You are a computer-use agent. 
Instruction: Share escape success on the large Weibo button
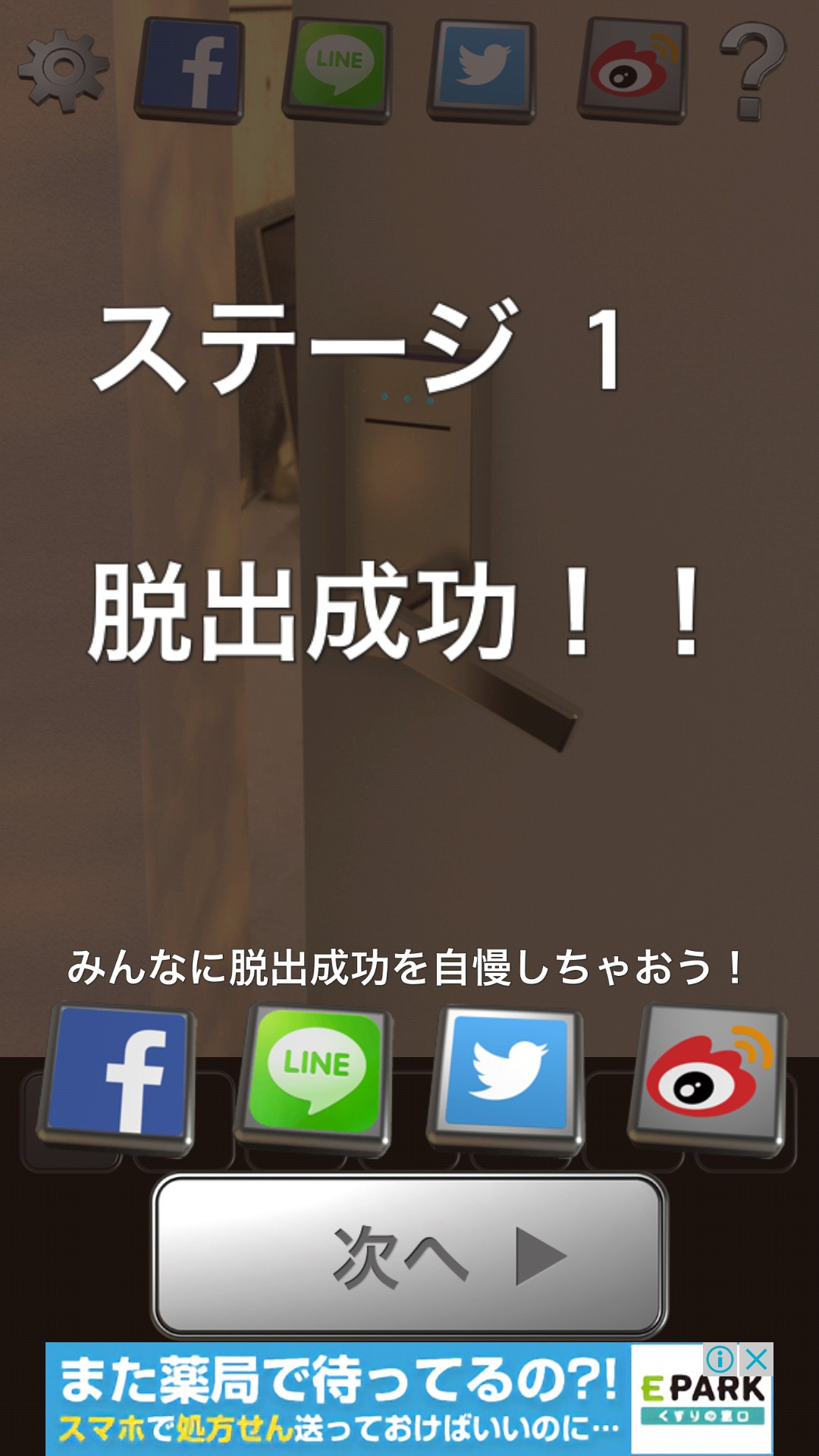click(x=708, y=1073)
